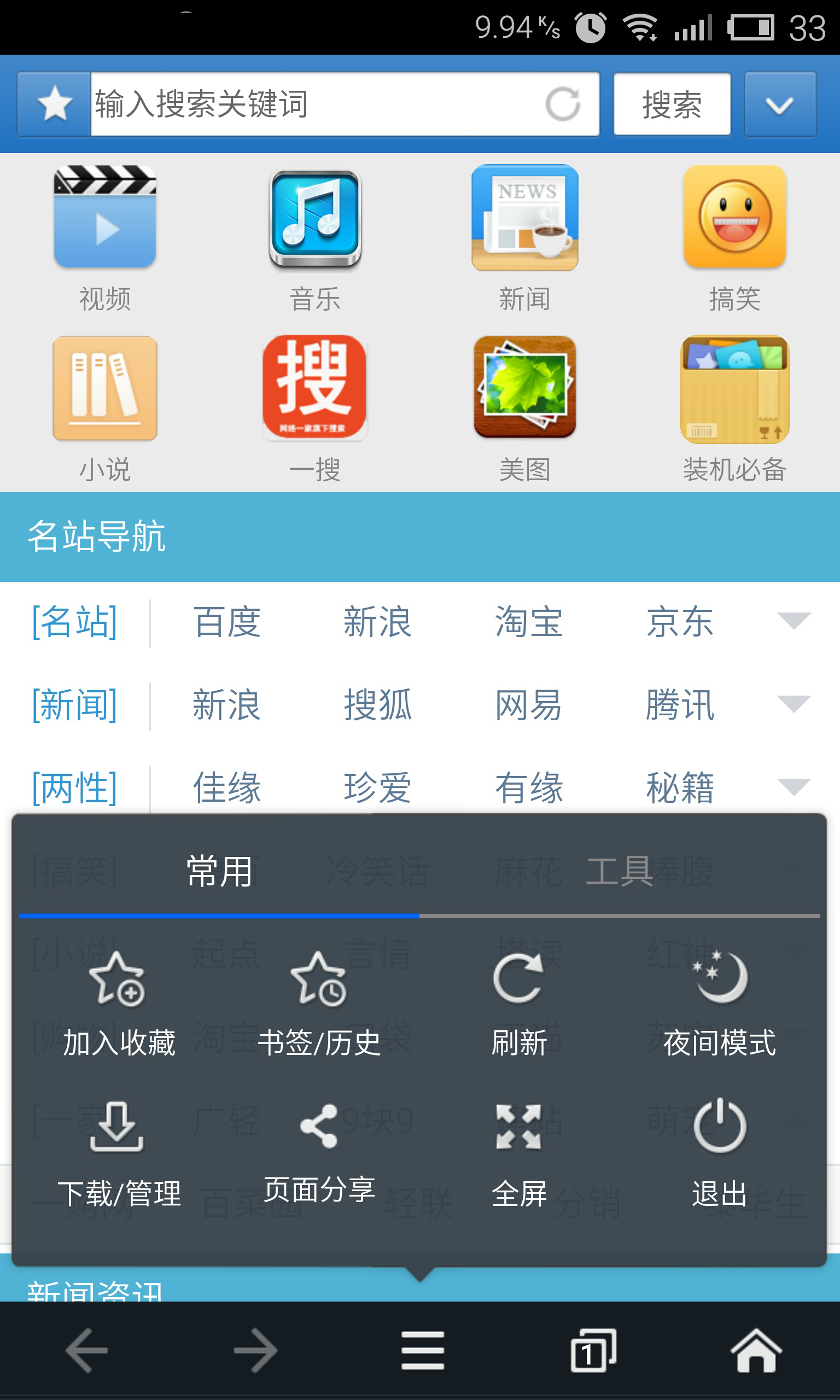
Task: Go to home page via toolbar
Action: tap(756, 1351)
